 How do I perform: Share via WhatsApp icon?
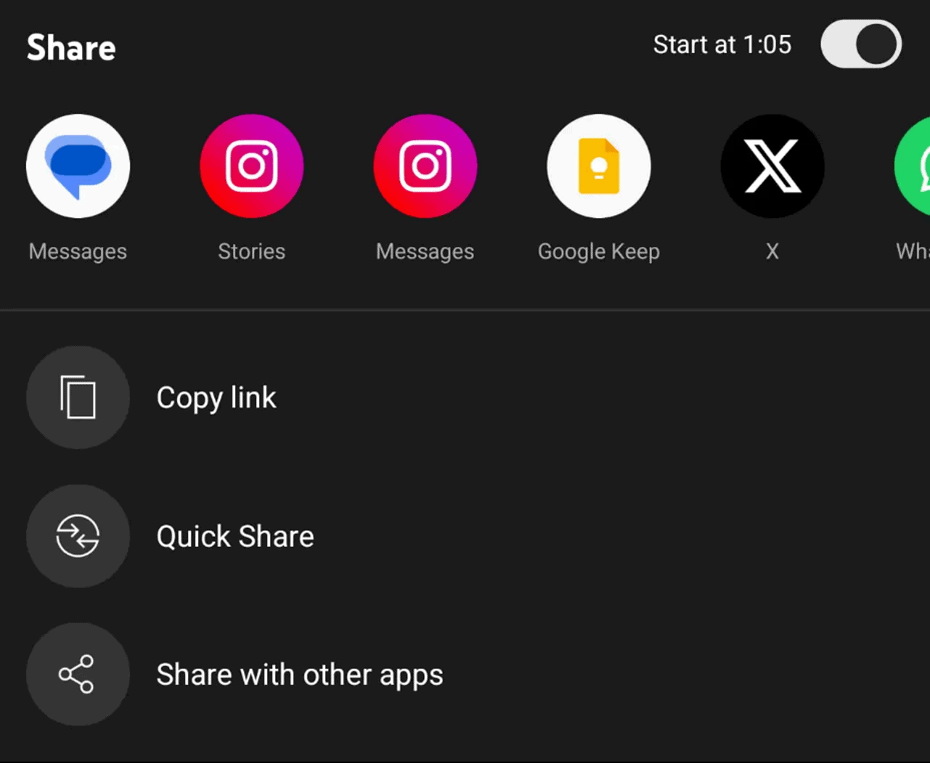point(914,166)
